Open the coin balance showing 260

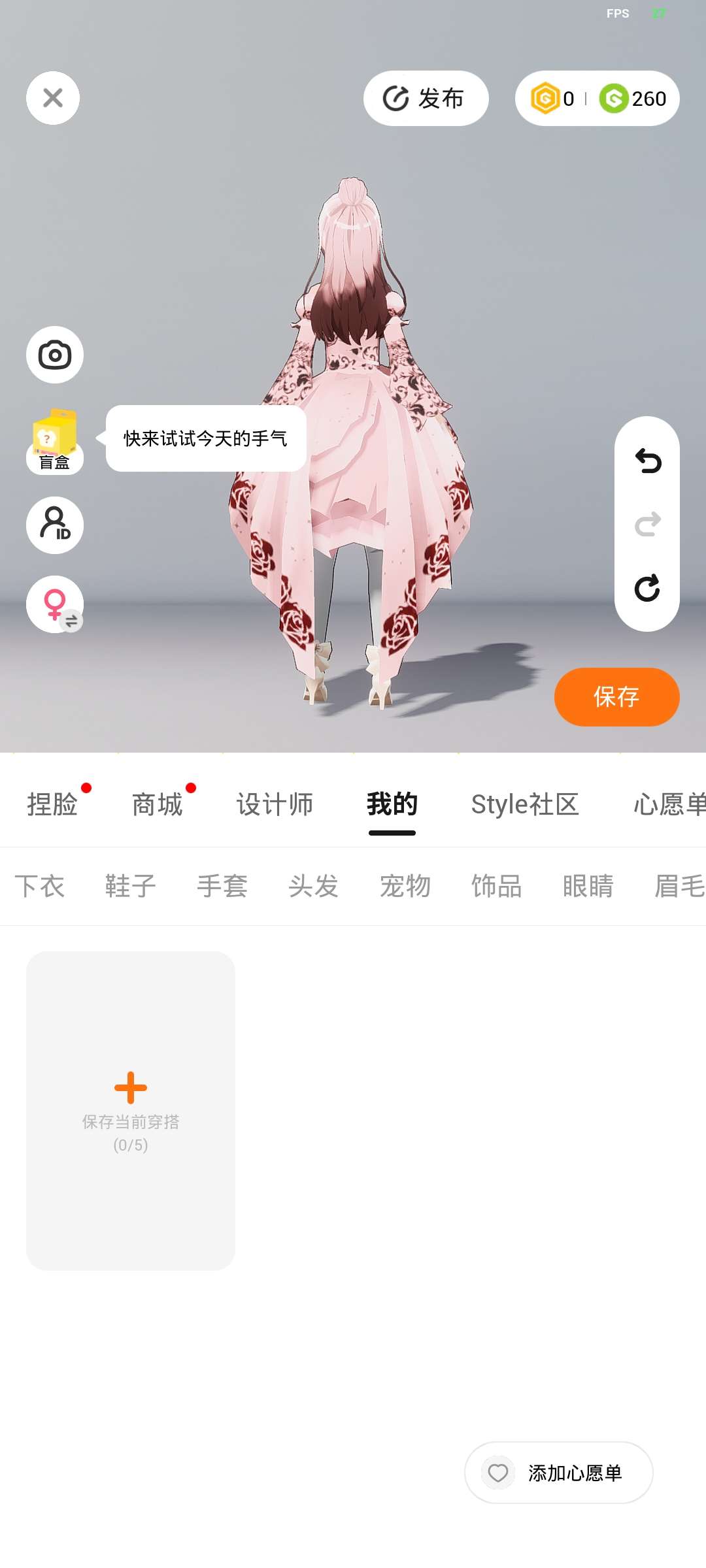coord(633,99)
